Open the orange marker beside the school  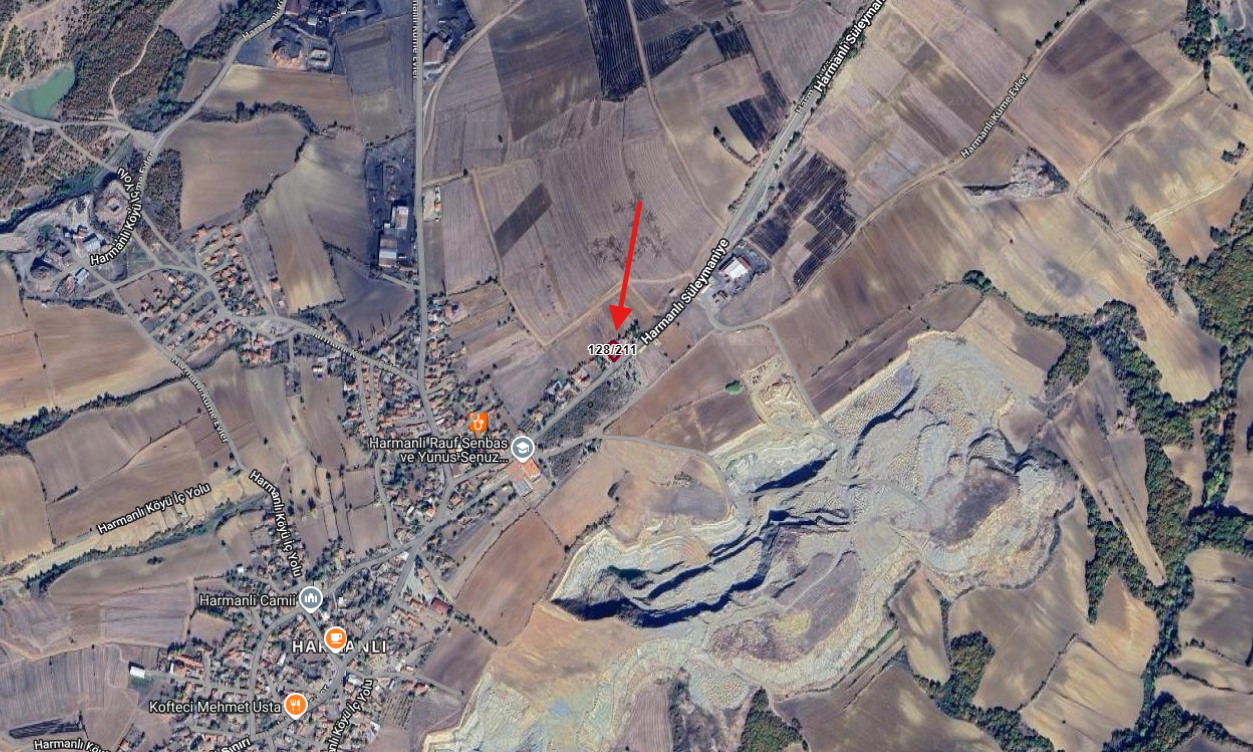(478, 422)
